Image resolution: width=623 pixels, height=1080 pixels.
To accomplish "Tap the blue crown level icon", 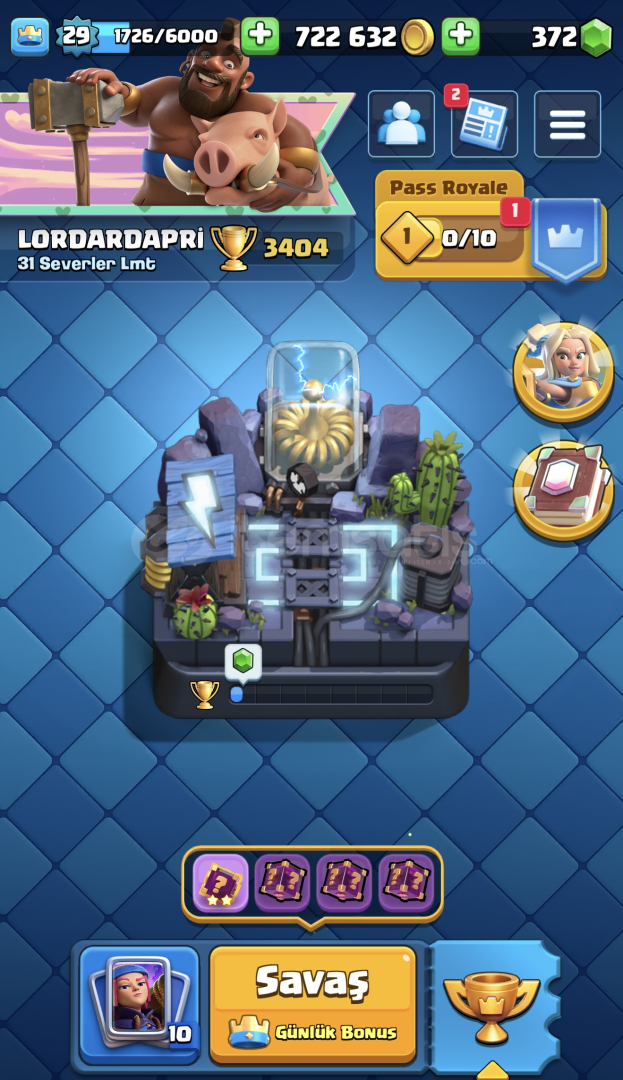I will coord(30,36).
